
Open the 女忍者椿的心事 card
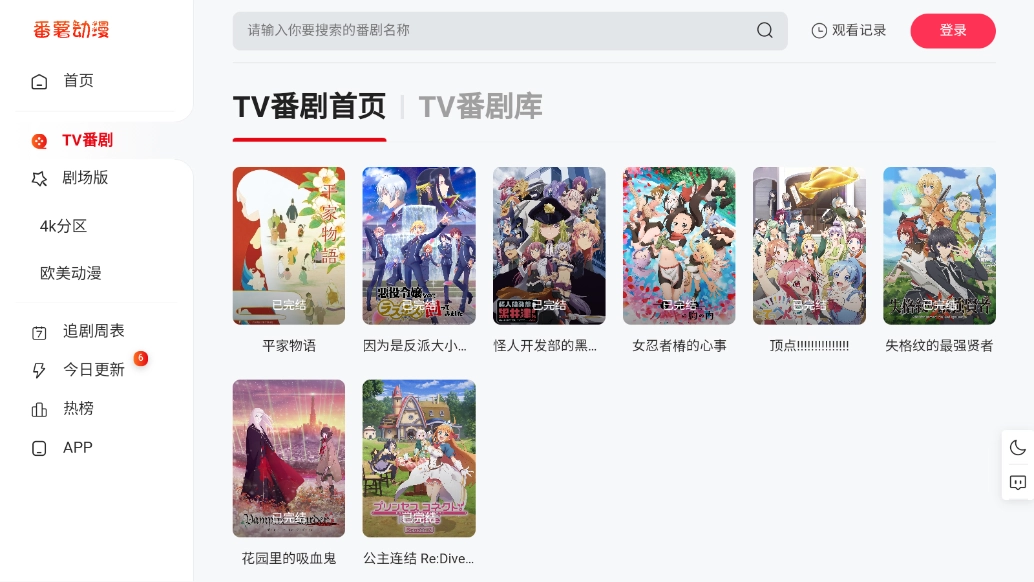pyautogui.click(x=679, y=246)
